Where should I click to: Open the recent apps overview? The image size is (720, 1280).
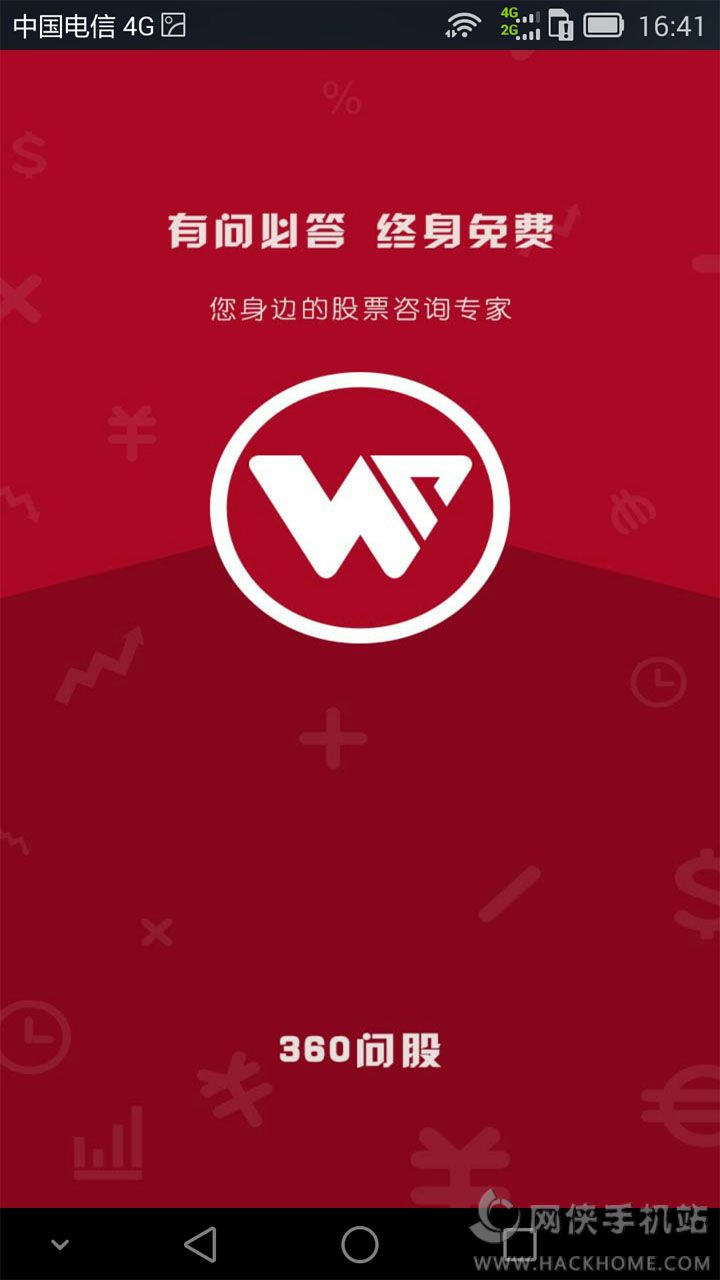coord(519,1244)
